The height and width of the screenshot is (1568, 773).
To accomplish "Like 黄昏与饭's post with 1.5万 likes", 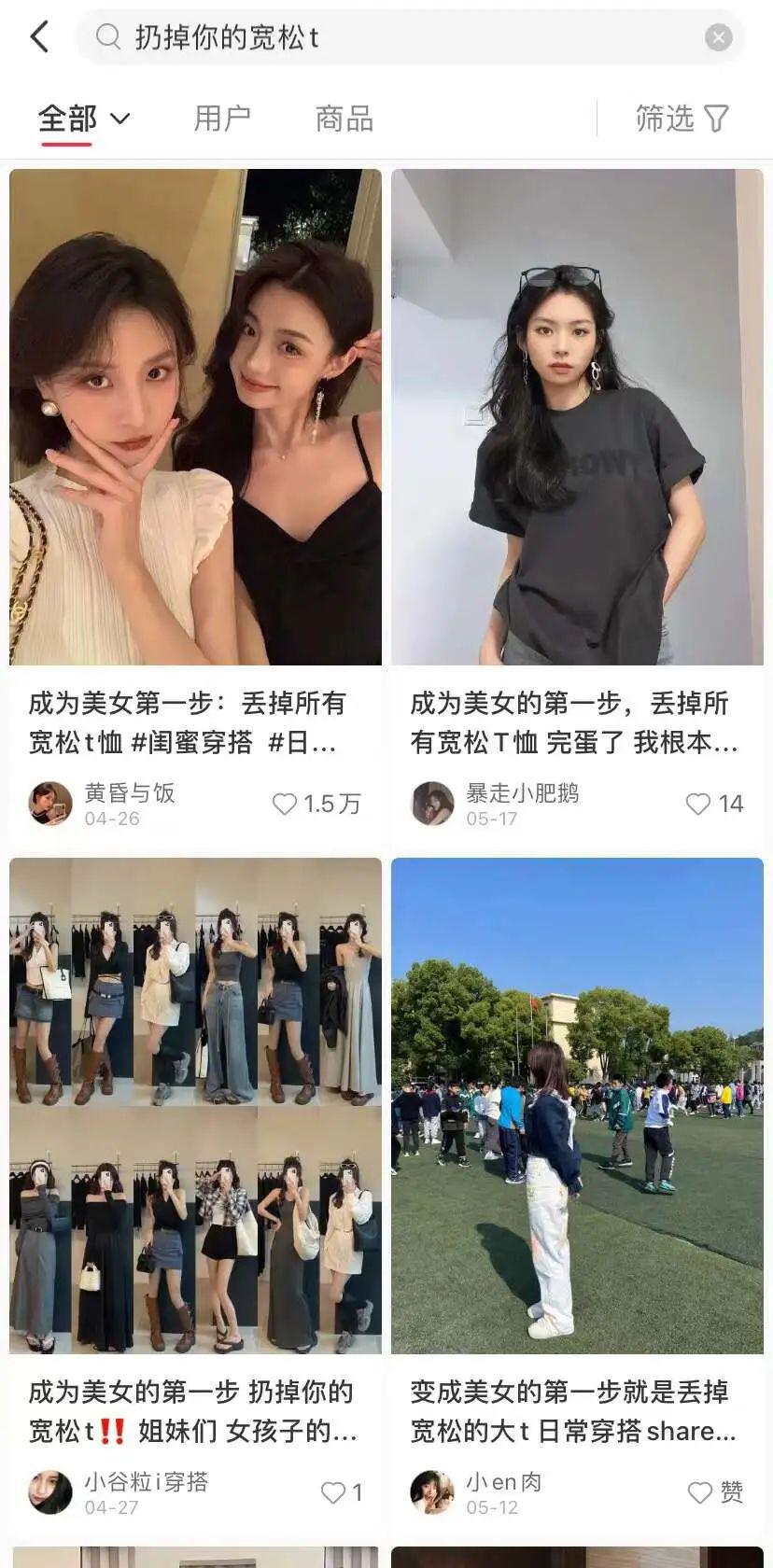I will point(285,804).
